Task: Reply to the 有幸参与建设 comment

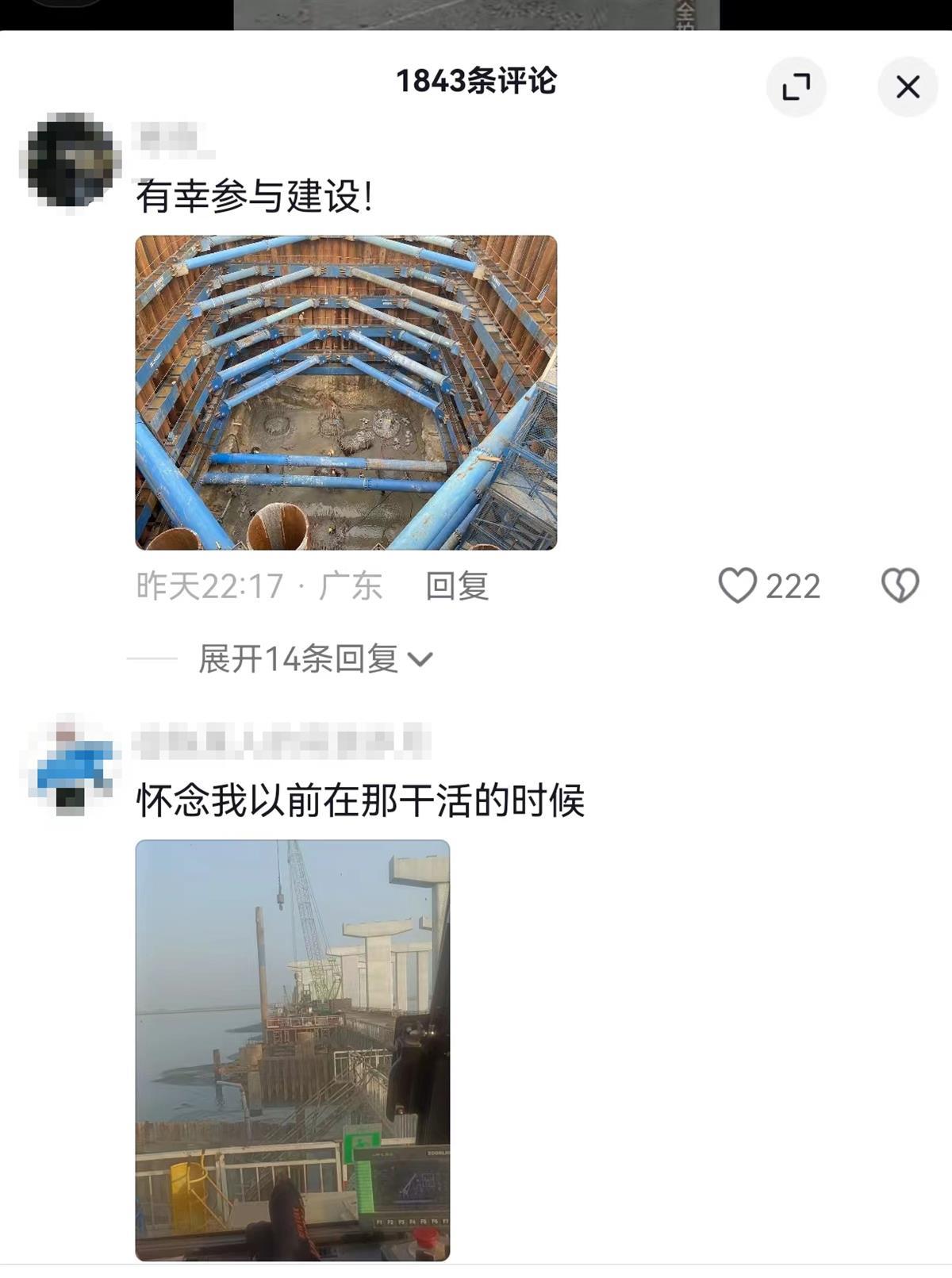Action: tap(457, 586)
